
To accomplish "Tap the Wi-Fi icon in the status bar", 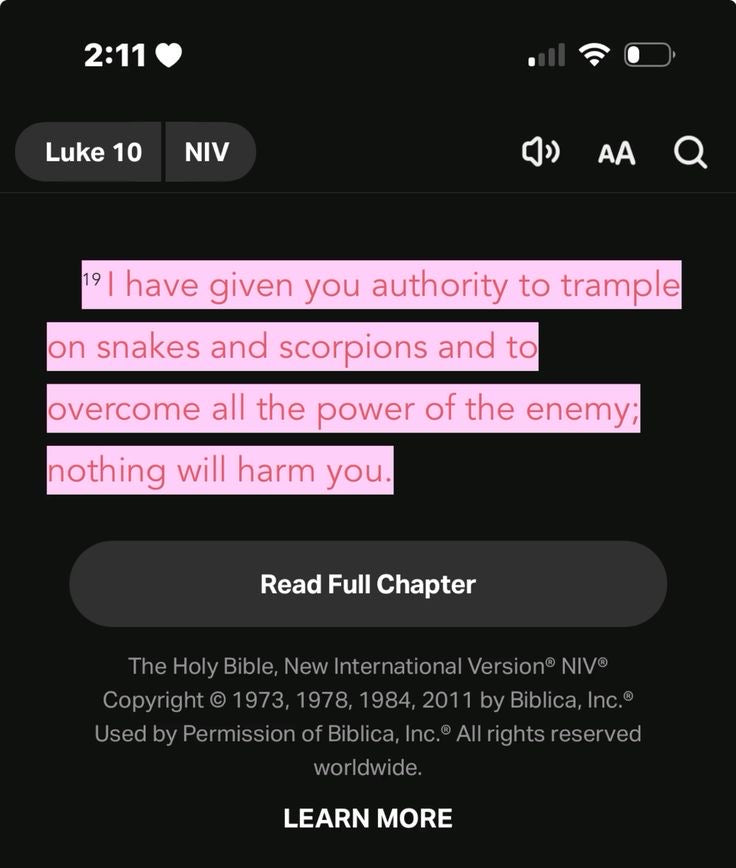I will (595, 55).
